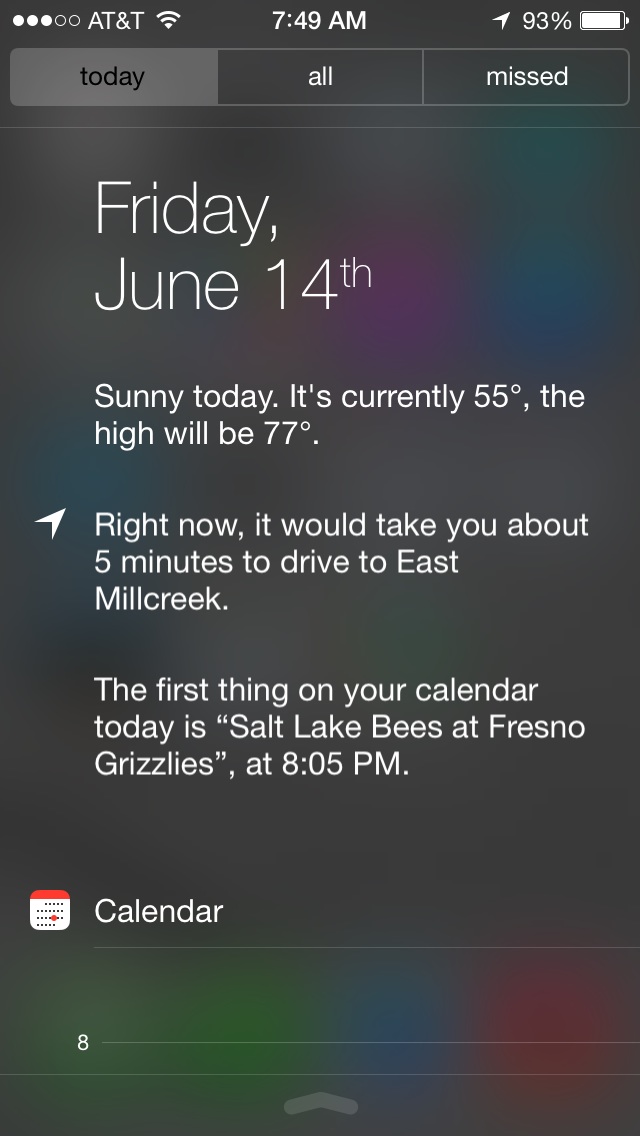
Task: Open the Salt Lake Bees calendar summary
Action: coord(340,727)
